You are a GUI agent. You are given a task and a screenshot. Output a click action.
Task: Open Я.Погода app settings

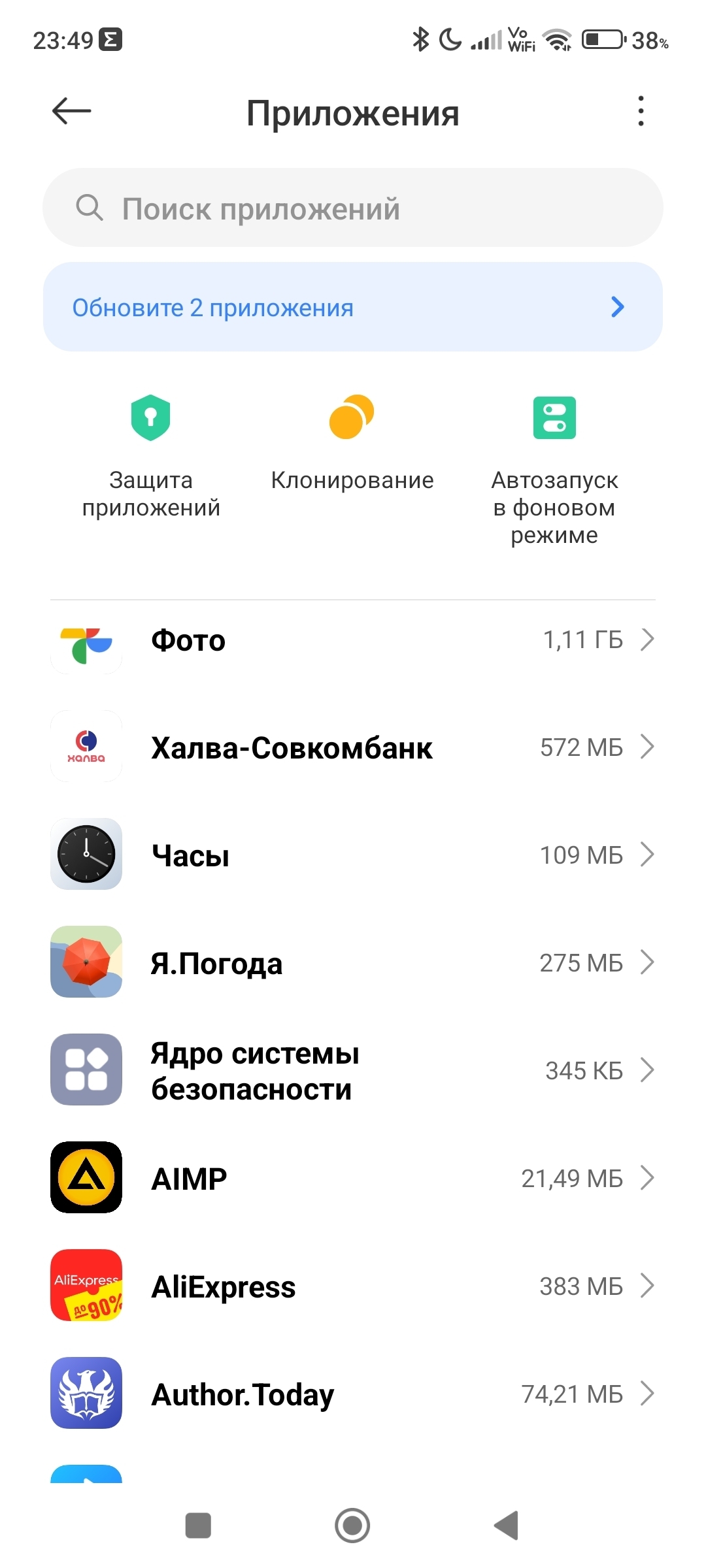[x=353, y=962]
